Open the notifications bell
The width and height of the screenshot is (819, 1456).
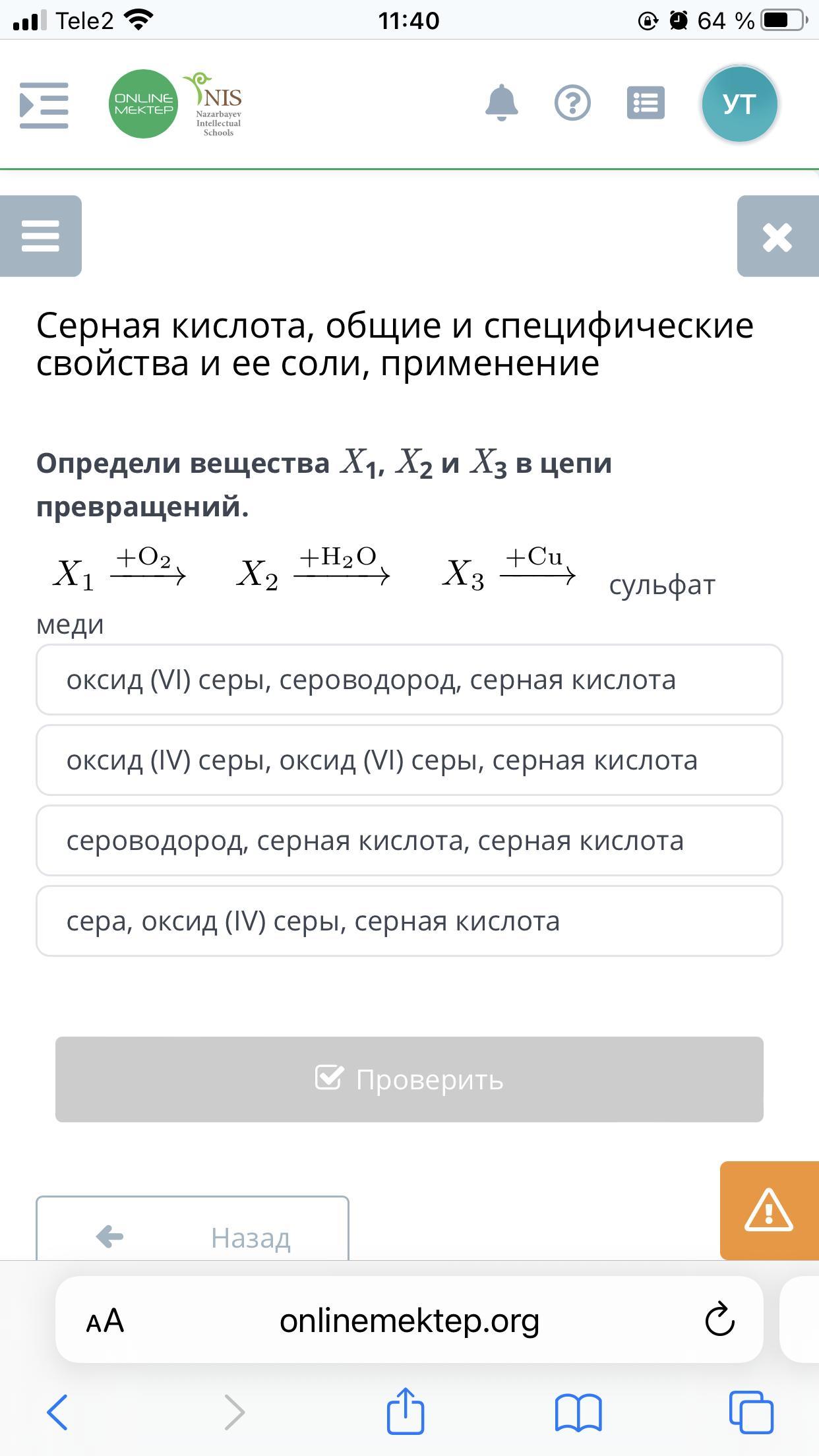tap(501, 103)
